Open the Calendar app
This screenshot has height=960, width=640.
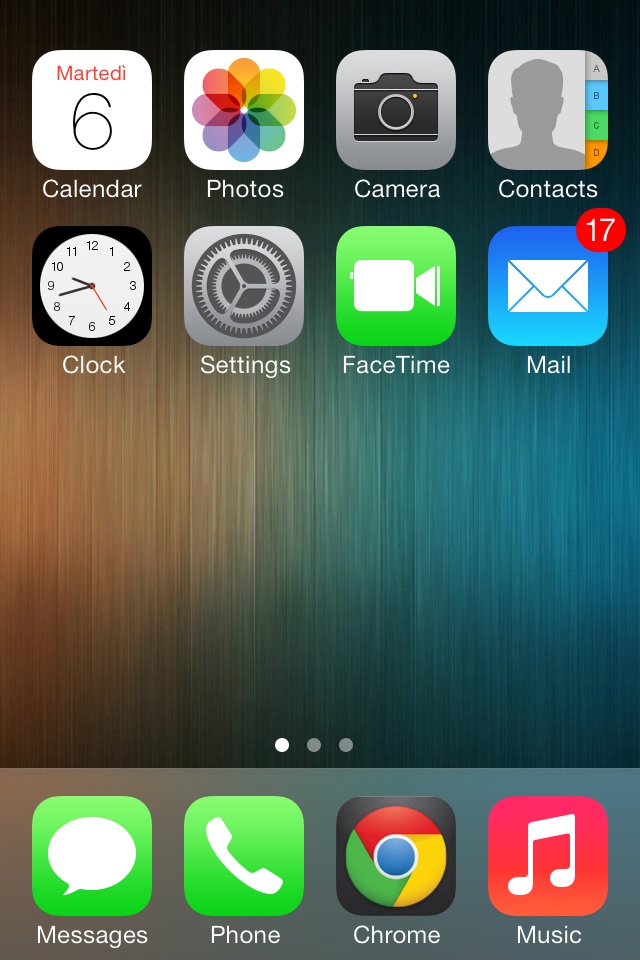point(92,110)
